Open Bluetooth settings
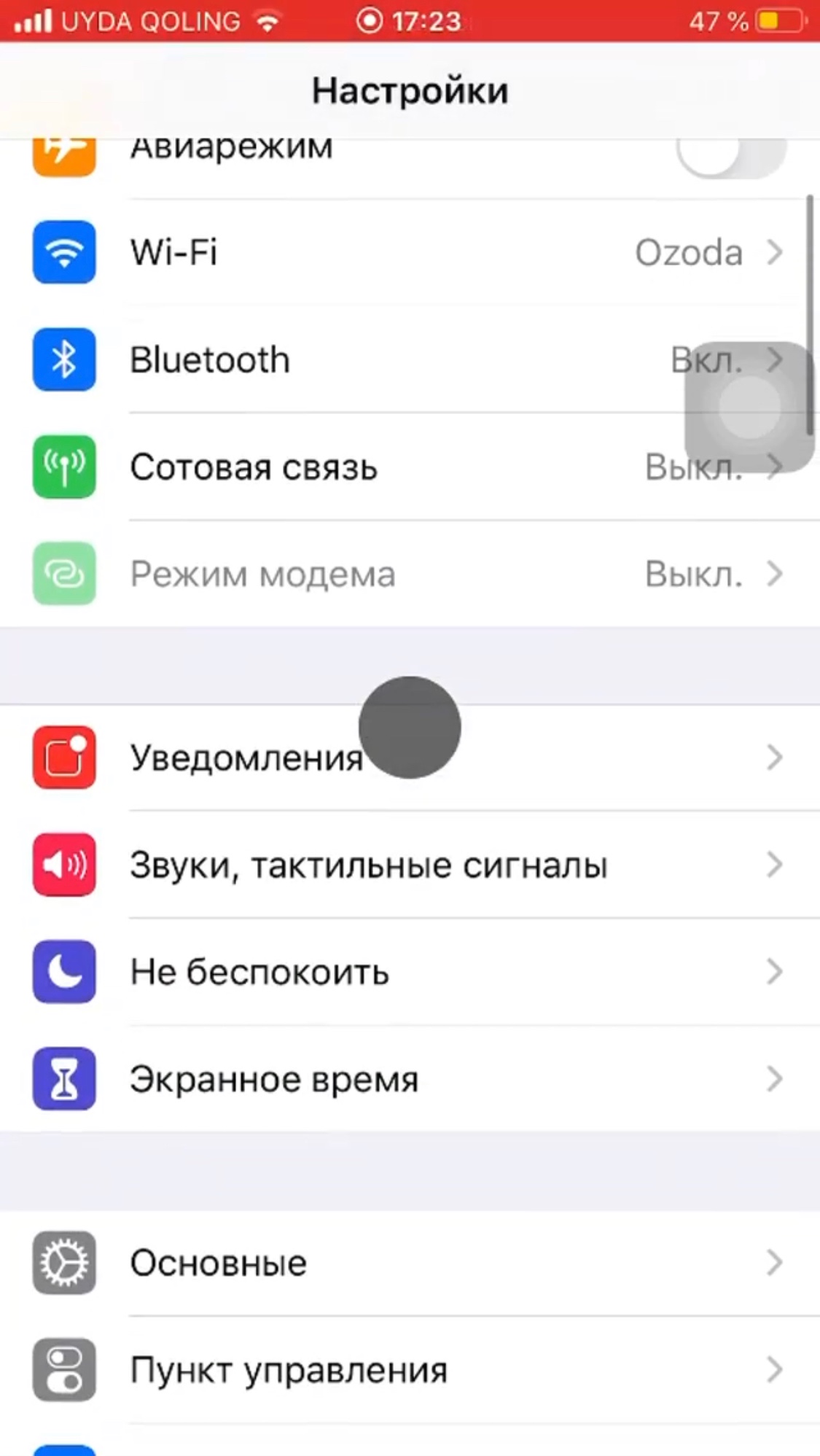The width and height of the screenshot is (820, 1456). (410, 359)
